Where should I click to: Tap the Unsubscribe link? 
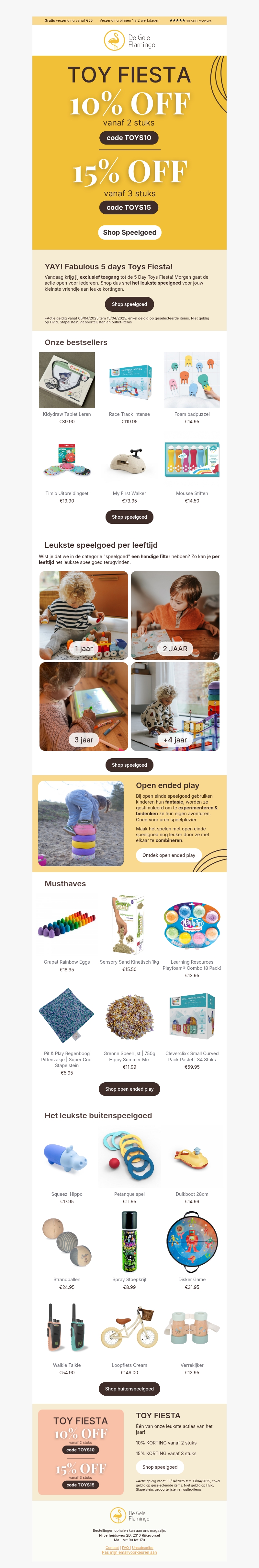(142, 1547)
